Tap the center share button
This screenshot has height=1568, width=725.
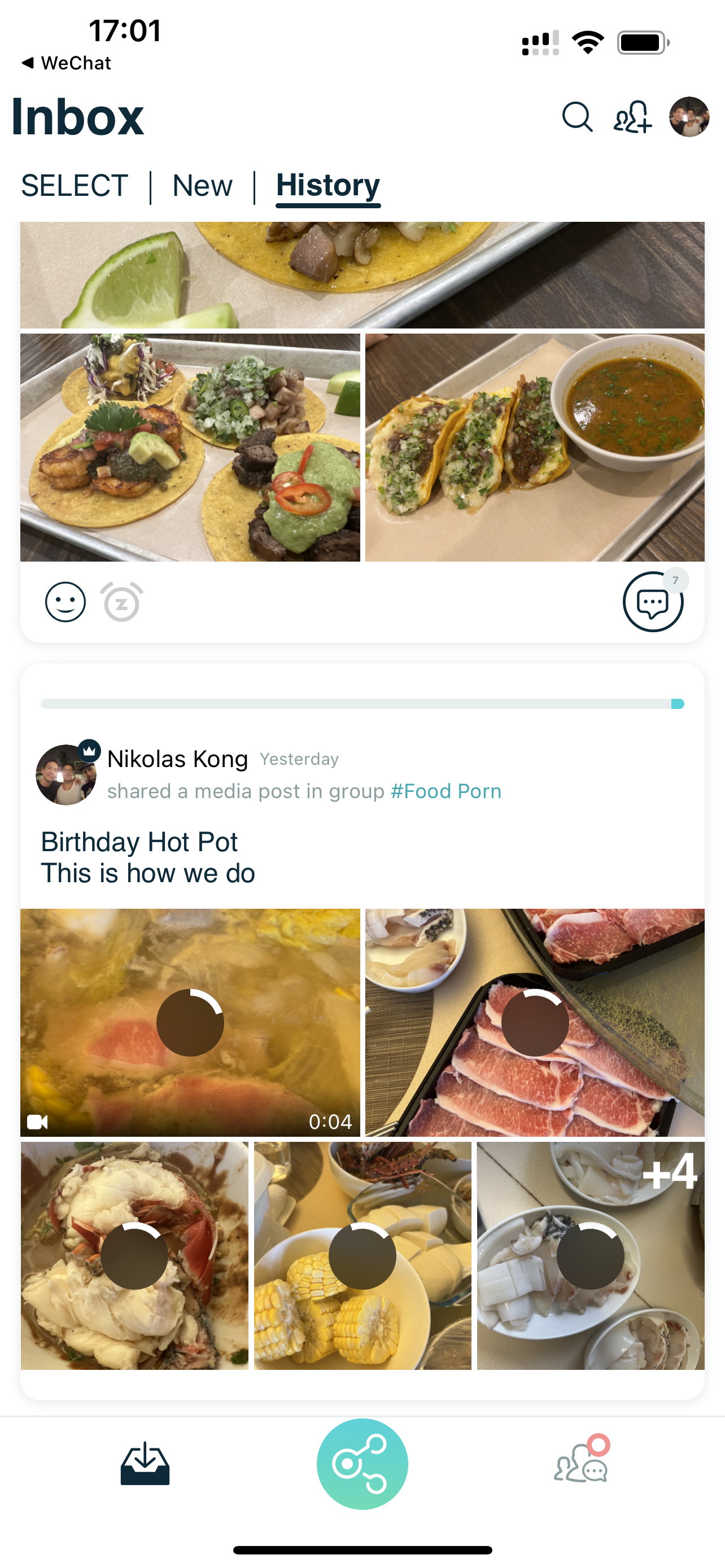362,1464
